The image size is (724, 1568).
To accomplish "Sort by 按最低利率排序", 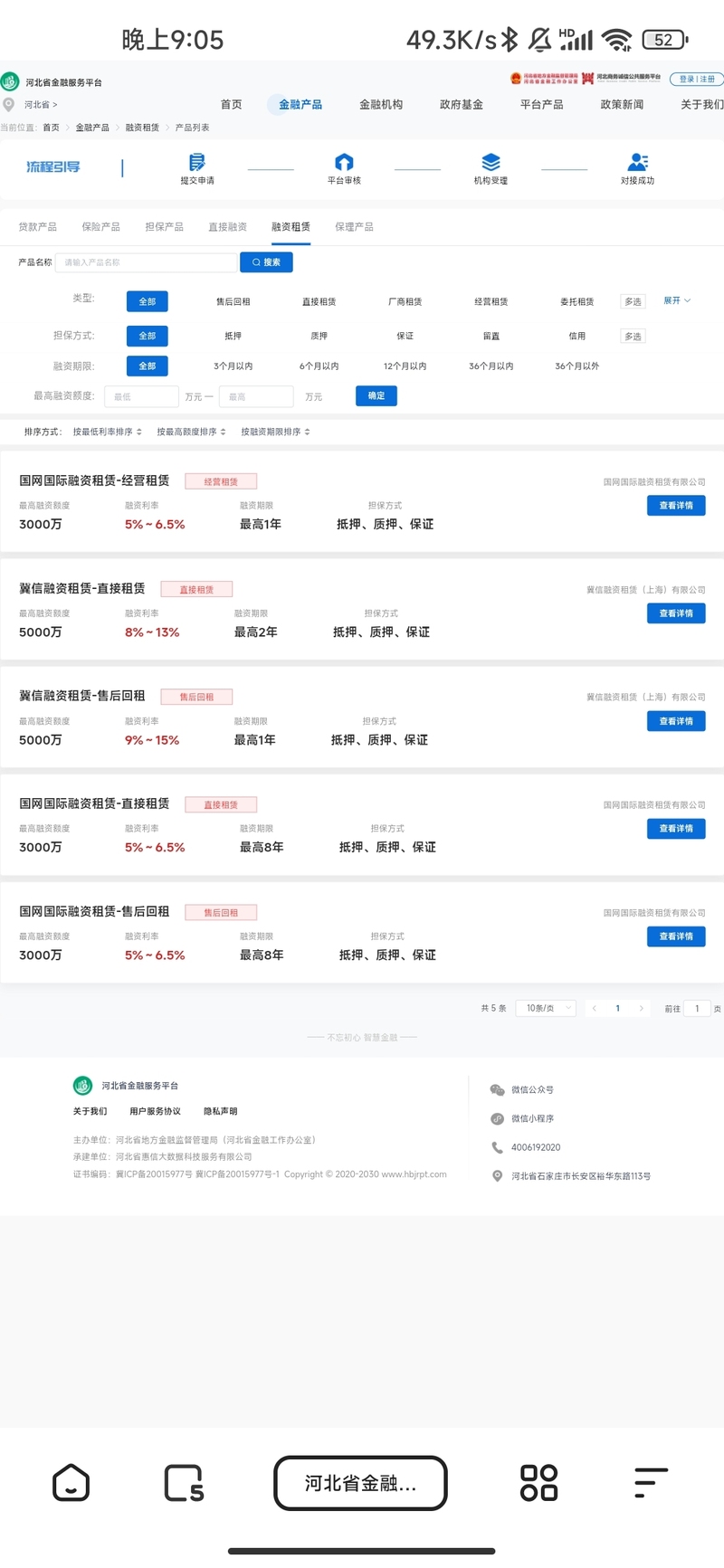I will [107, 432].
